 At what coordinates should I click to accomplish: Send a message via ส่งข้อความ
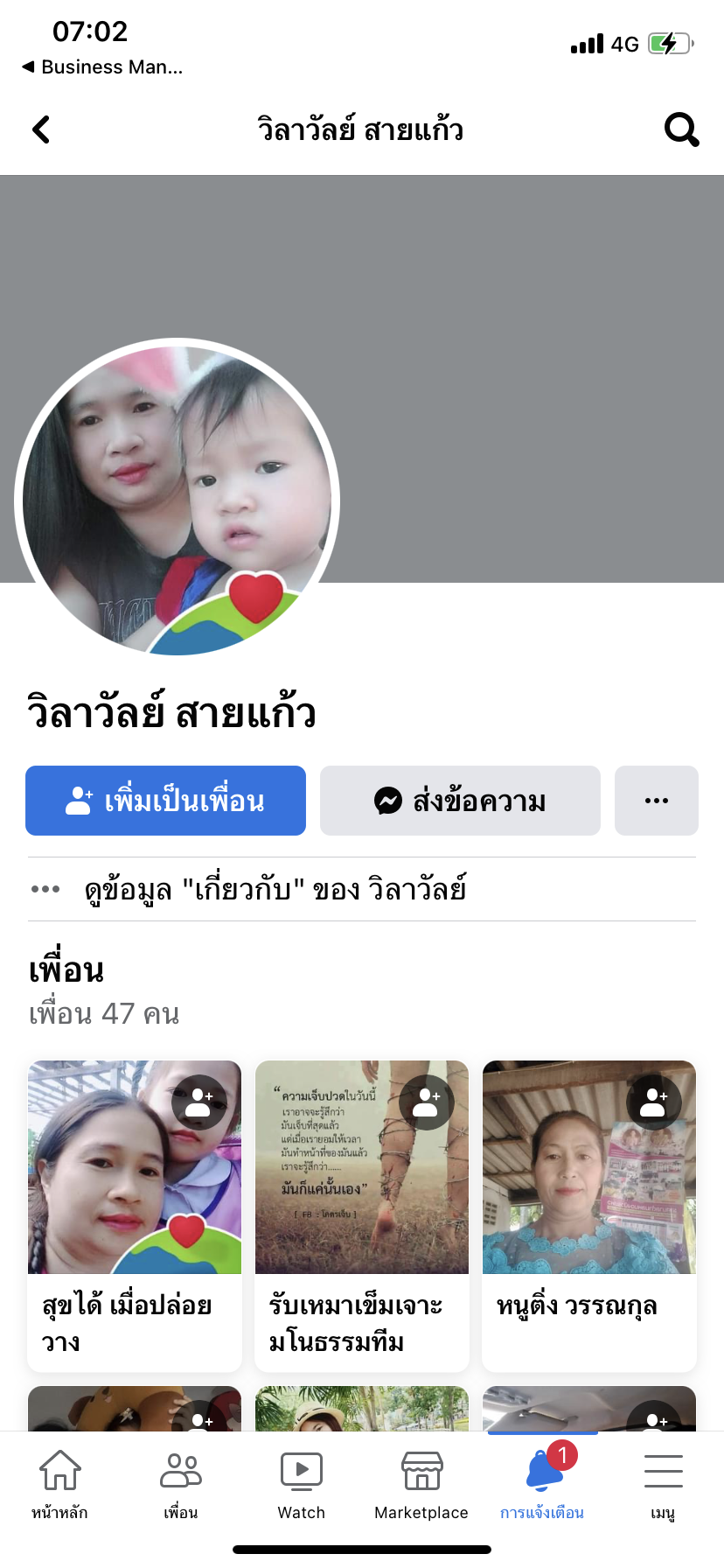click(460, 801)
